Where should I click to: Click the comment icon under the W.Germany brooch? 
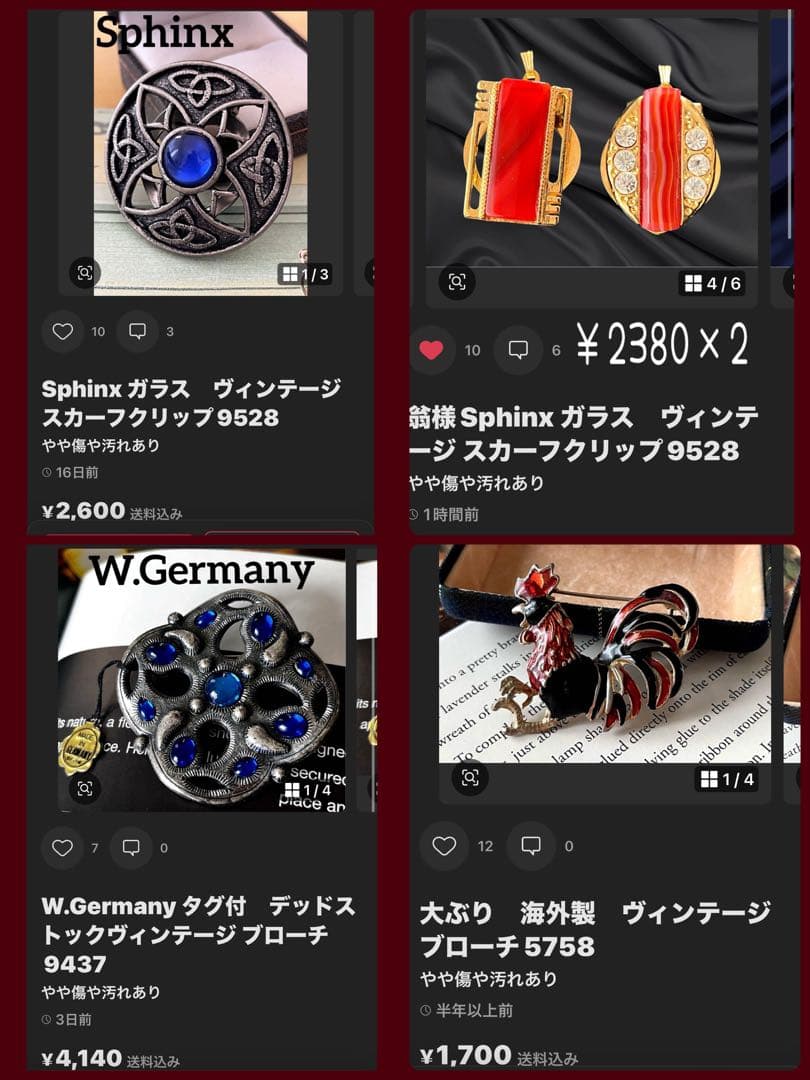click(x=131, y=845)
